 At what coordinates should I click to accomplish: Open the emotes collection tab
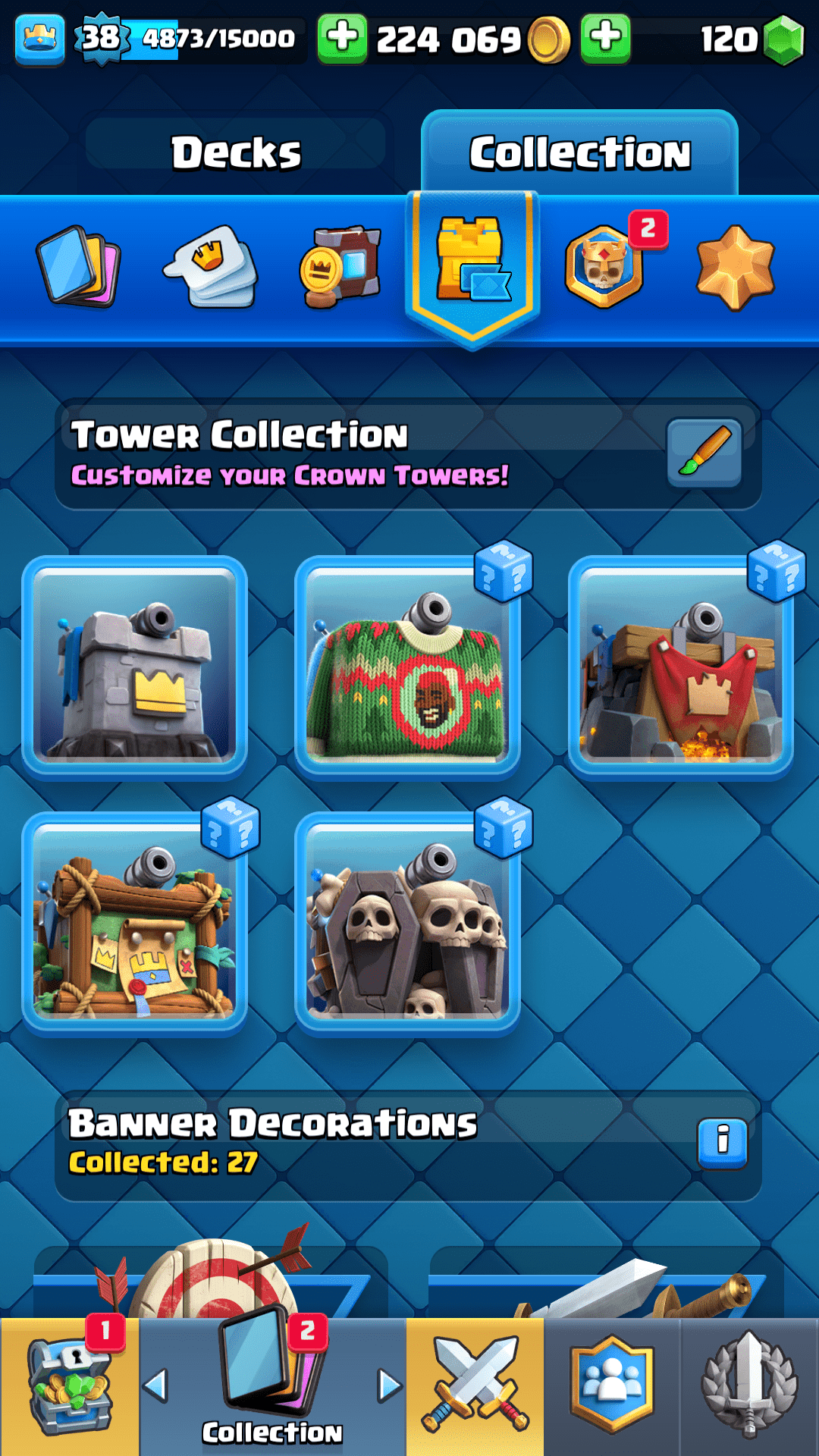pos(212,266)
